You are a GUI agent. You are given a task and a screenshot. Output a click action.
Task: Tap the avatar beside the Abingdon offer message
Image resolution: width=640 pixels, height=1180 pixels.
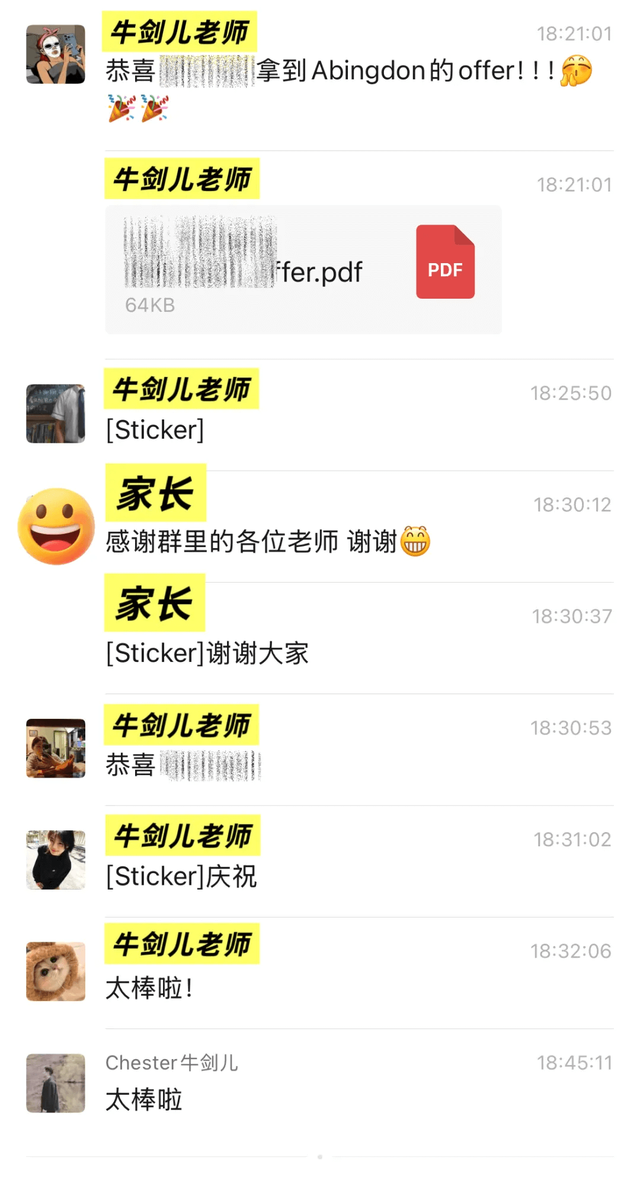coord(56,54)
